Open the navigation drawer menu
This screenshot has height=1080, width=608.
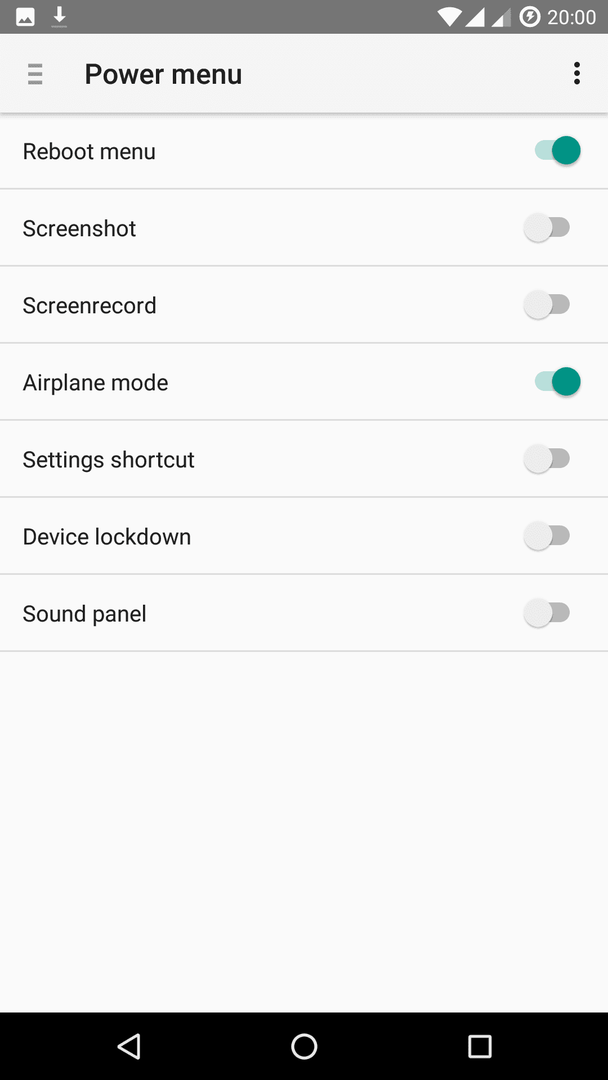[x=35, y=74]
